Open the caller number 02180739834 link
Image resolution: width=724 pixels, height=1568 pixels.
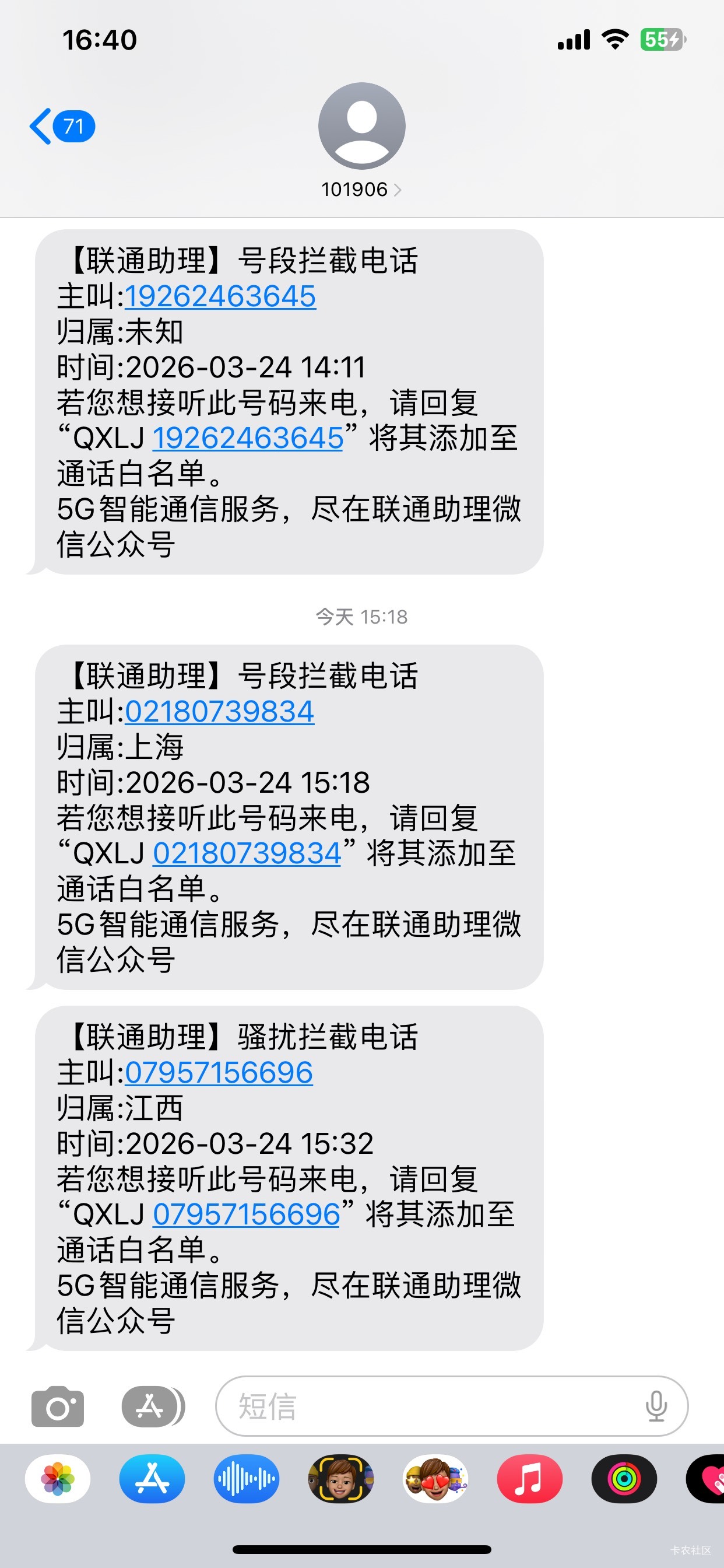coord(220,712)
